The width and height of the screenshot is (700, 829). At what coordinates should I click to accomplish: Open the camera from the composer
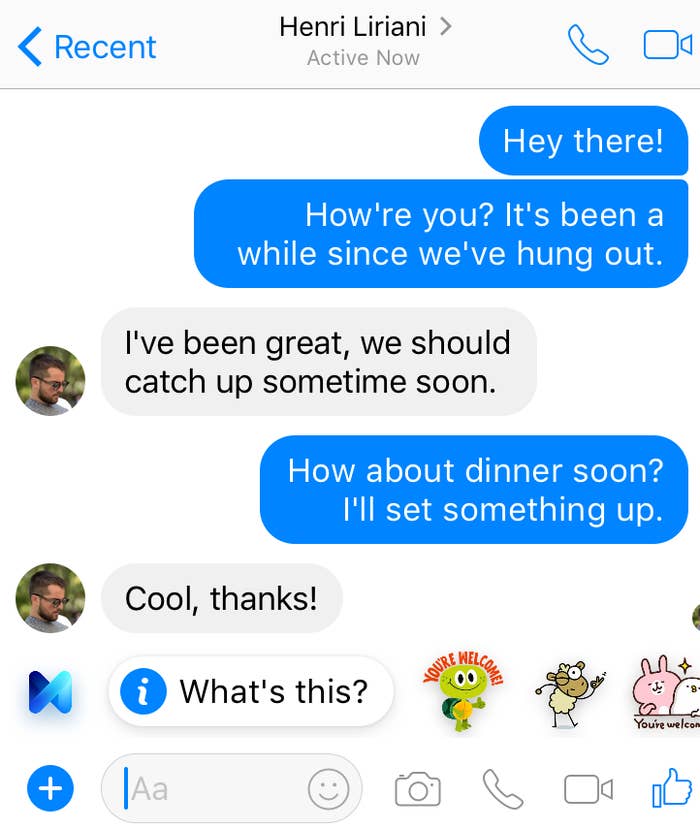pyautogui.click(x=417, y=790)
